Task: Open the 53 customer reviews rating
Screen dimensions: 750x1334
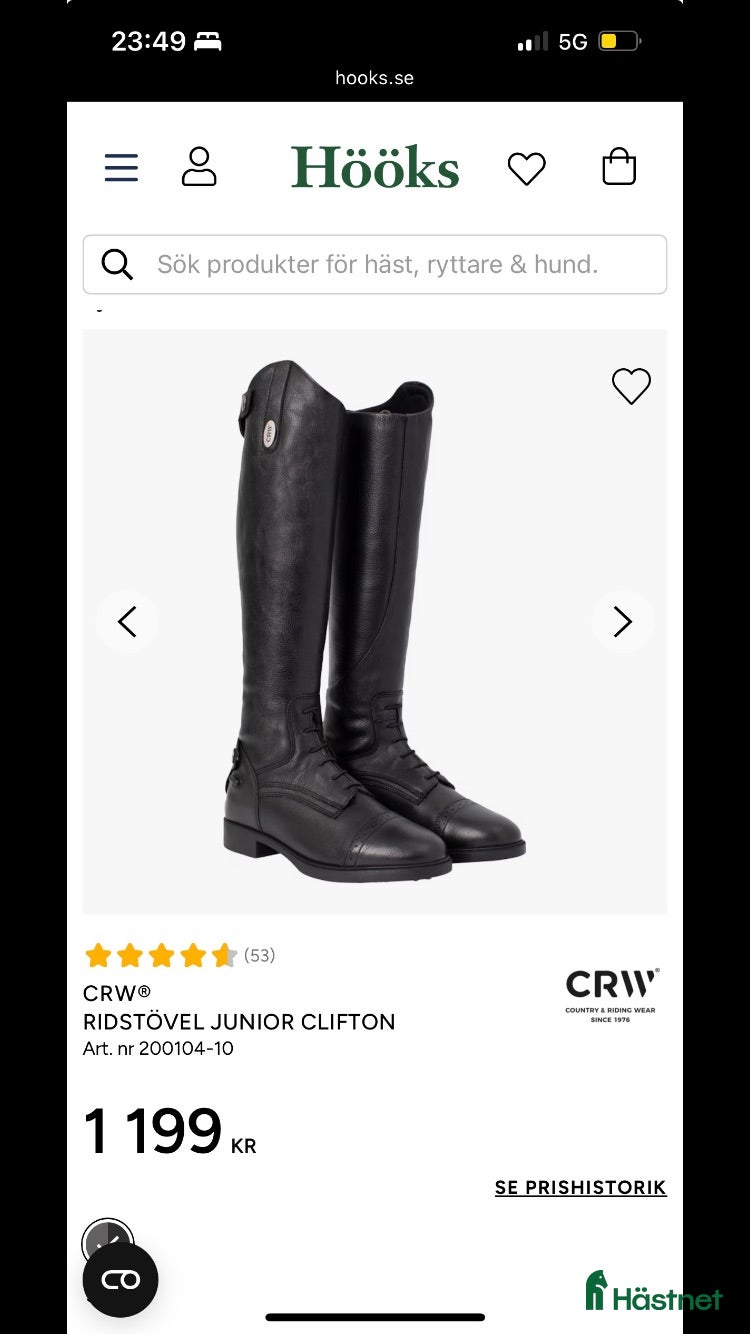Action: coord(180,955)
